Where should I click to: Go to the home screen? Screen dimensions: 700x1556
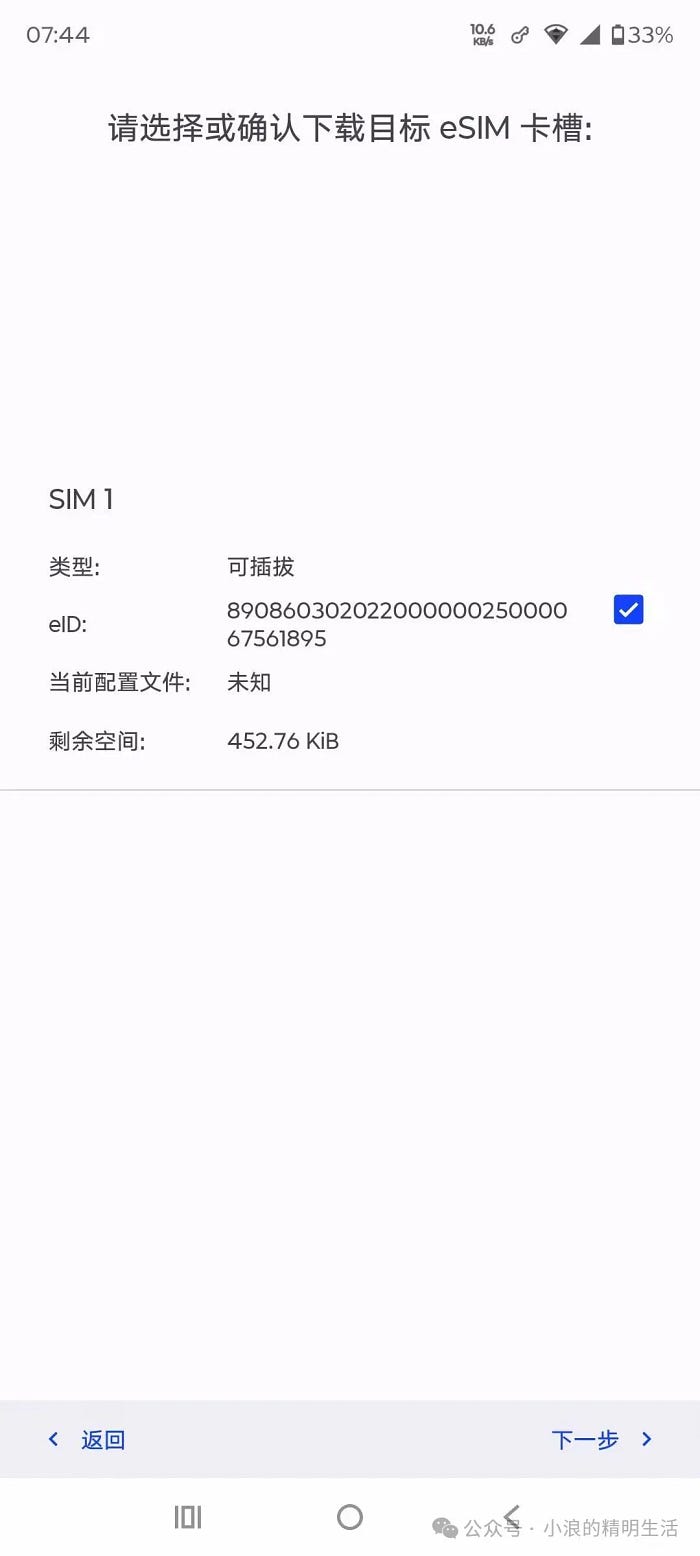350,1517
